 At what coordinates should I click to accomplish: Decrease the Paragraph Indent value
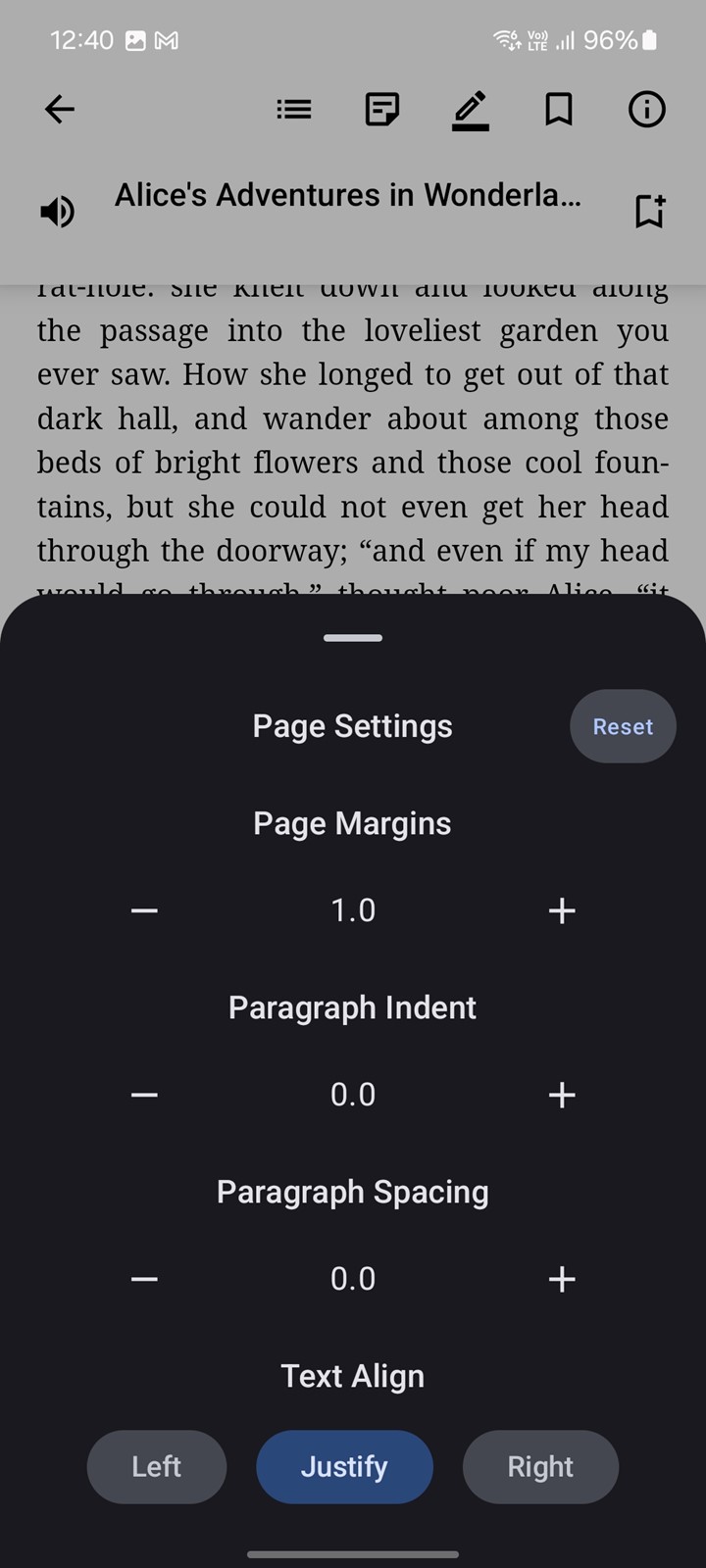144,1095
